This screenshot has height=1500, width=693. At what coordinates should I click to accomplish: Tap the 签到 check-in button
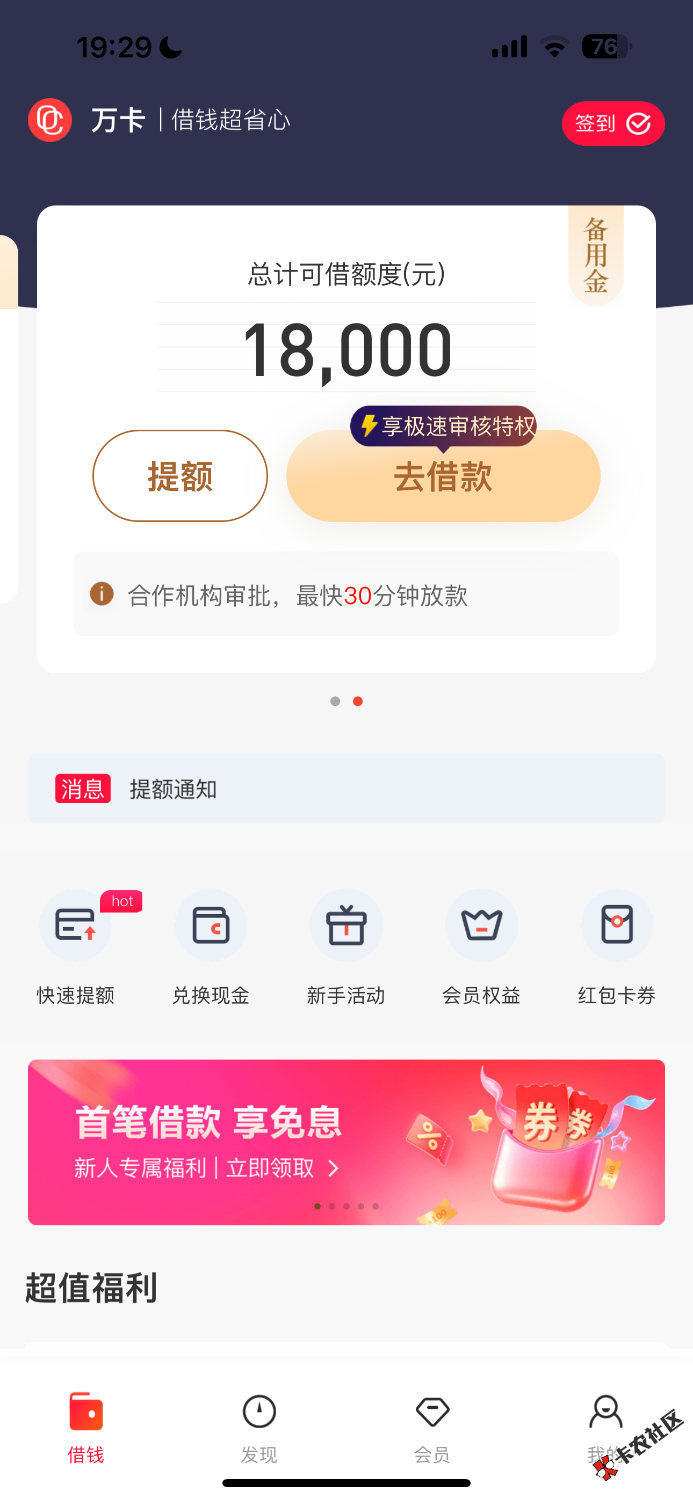click(613, 124)
